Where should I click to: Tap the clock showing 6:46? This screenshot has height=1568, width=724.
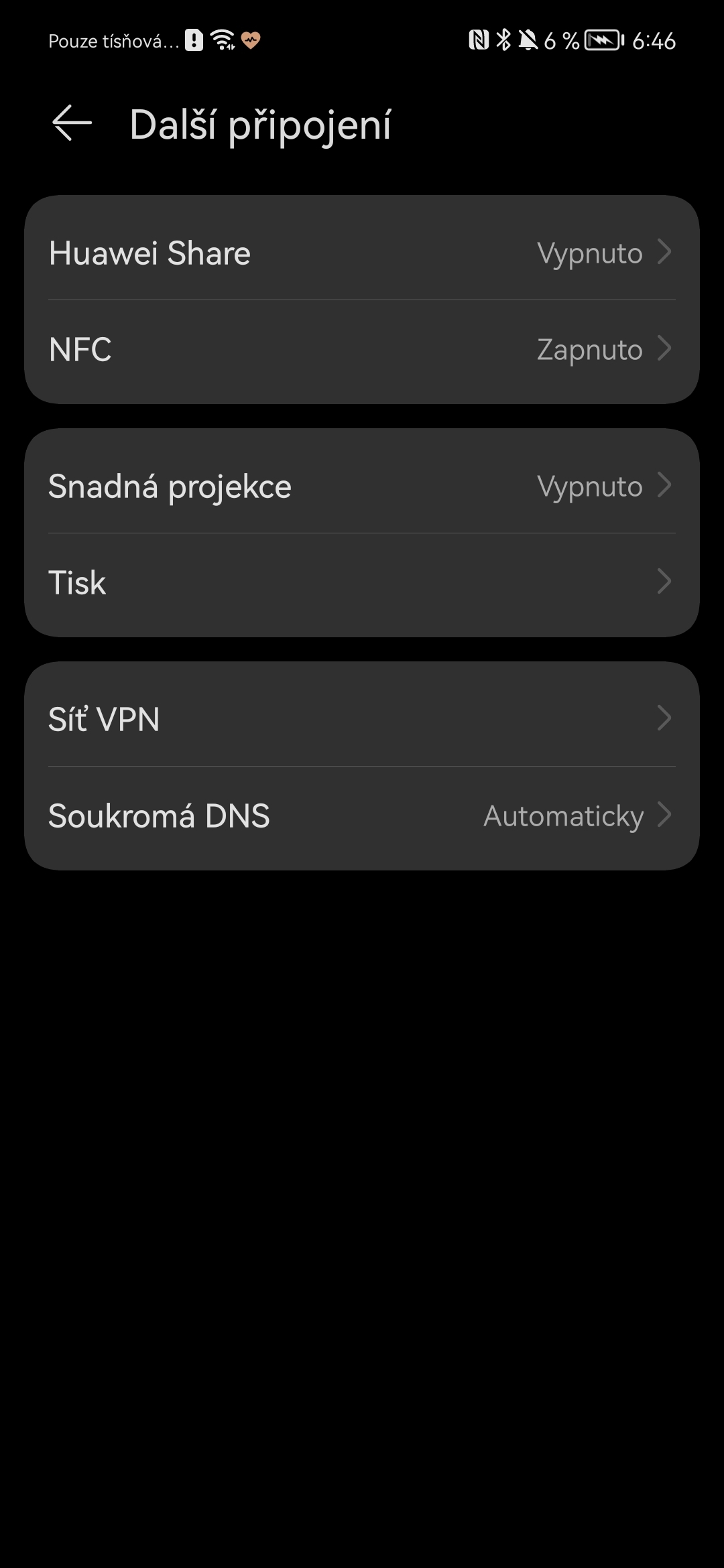pos(655,41)
